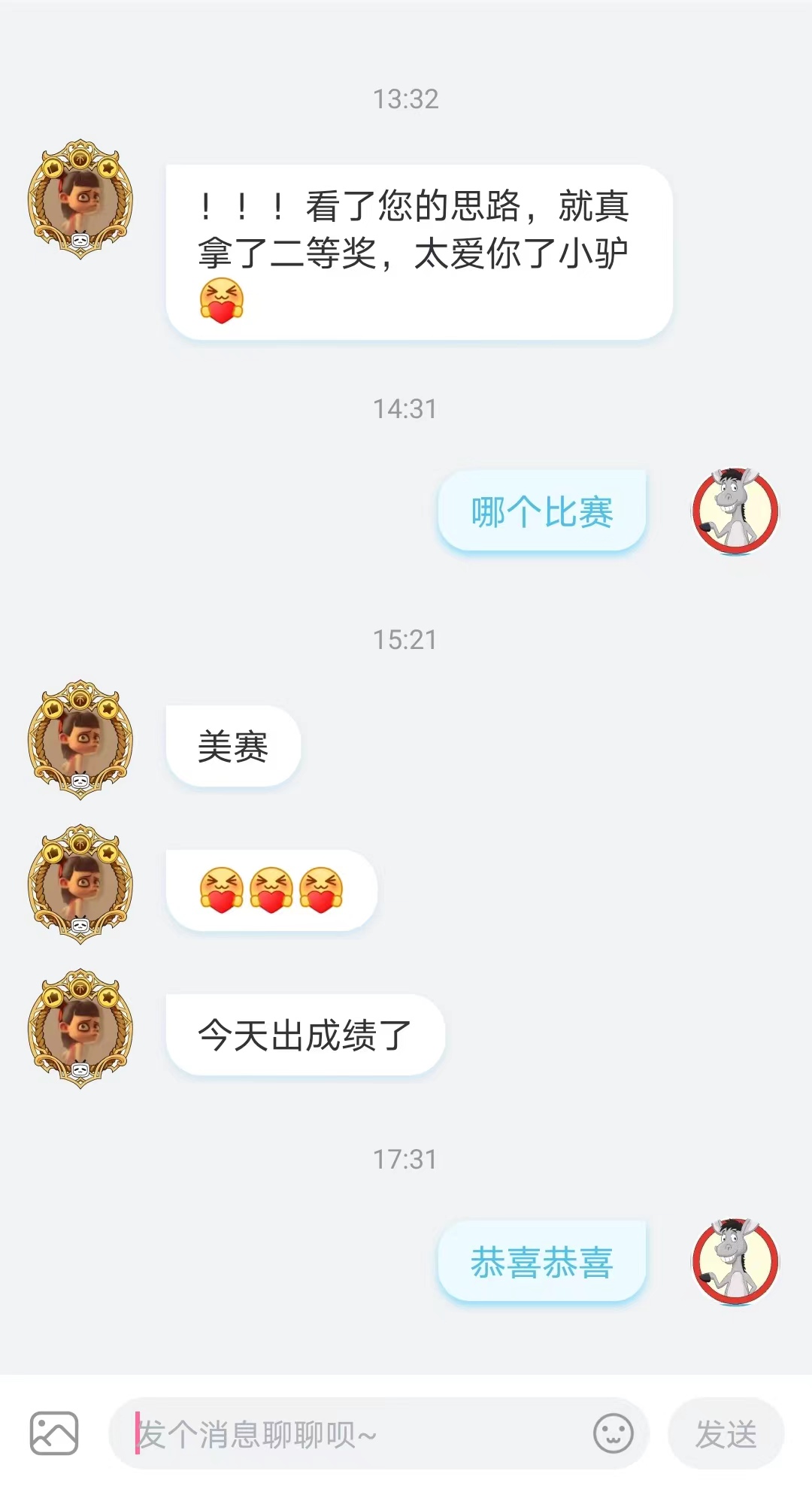Open sender's avatar beside 美赛 message

click(x=80, y=741)
